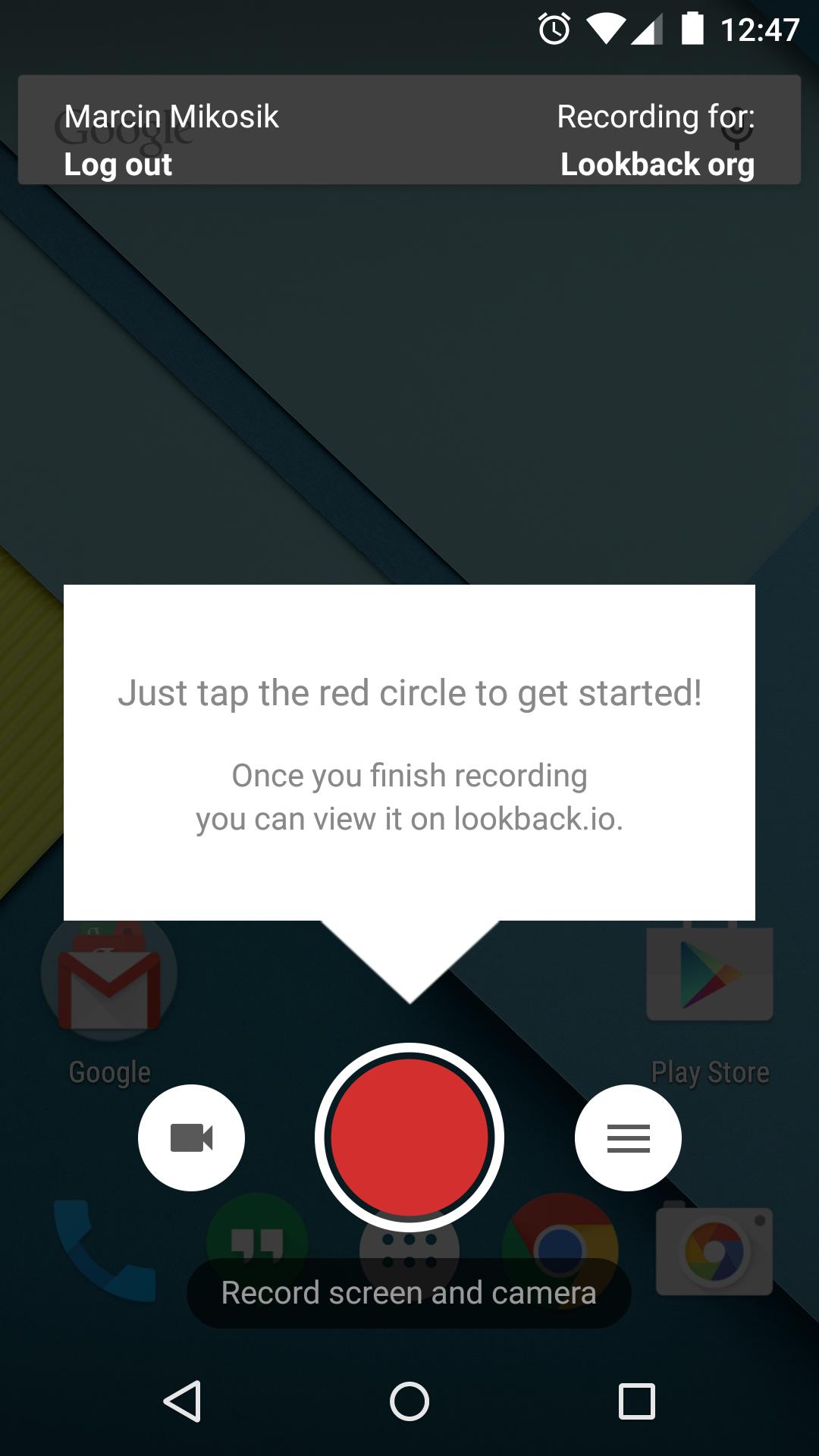Return to the home screen

(x=409, y=1401)
